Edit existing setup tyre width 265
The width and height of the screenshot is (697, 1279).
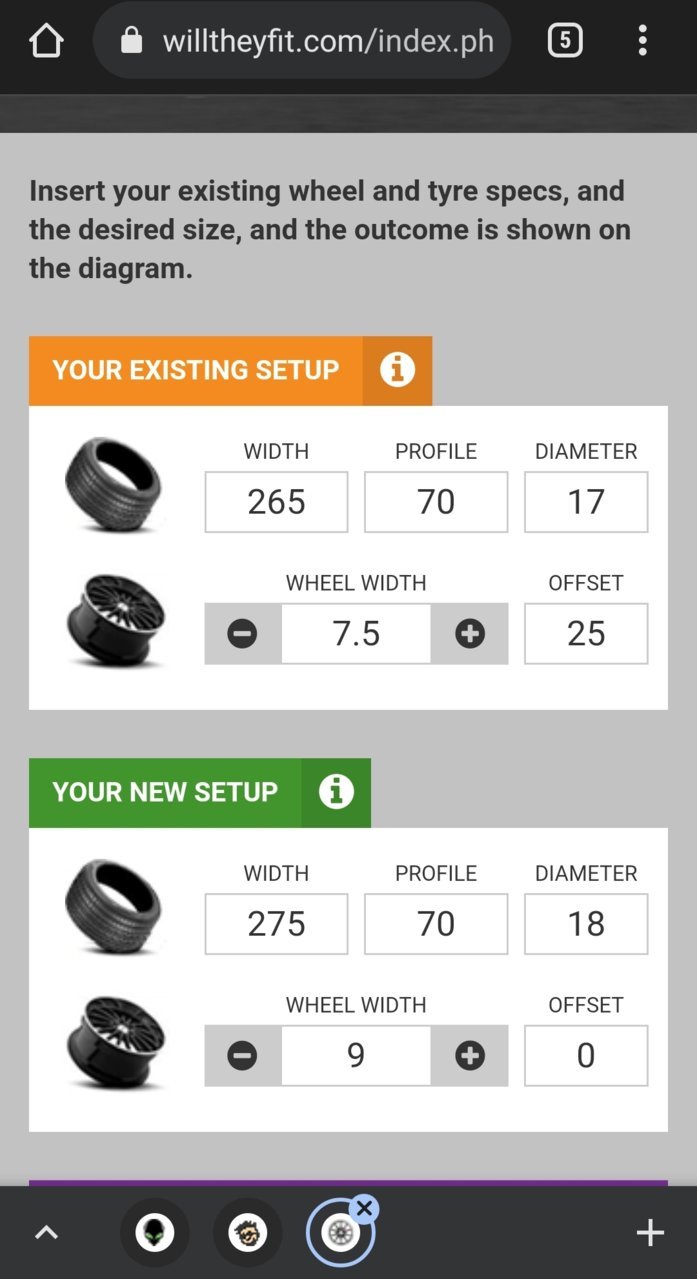point(276,501)
